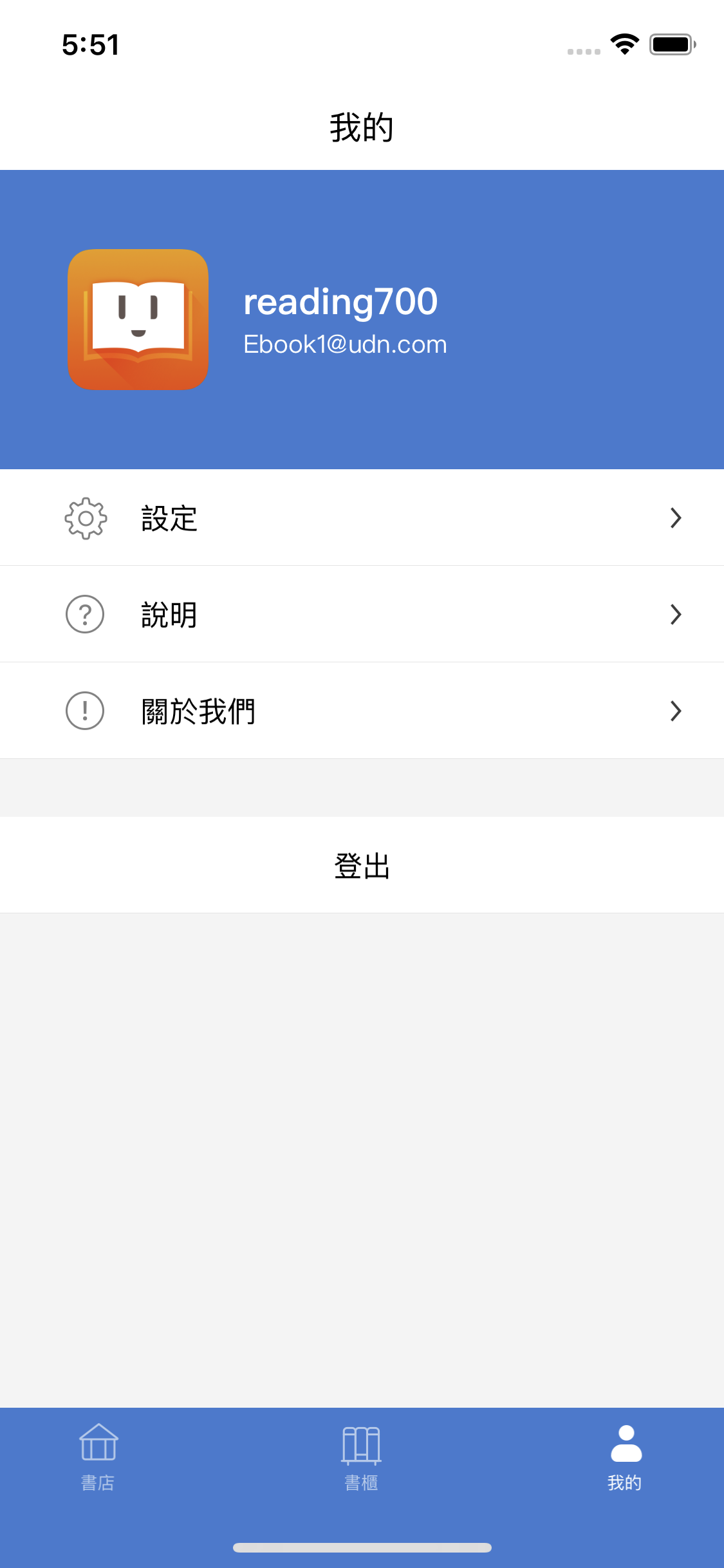This screenshot has width=724, height=1568.
Task: Open the 關於我們 about us row
Action: point(362,711)
